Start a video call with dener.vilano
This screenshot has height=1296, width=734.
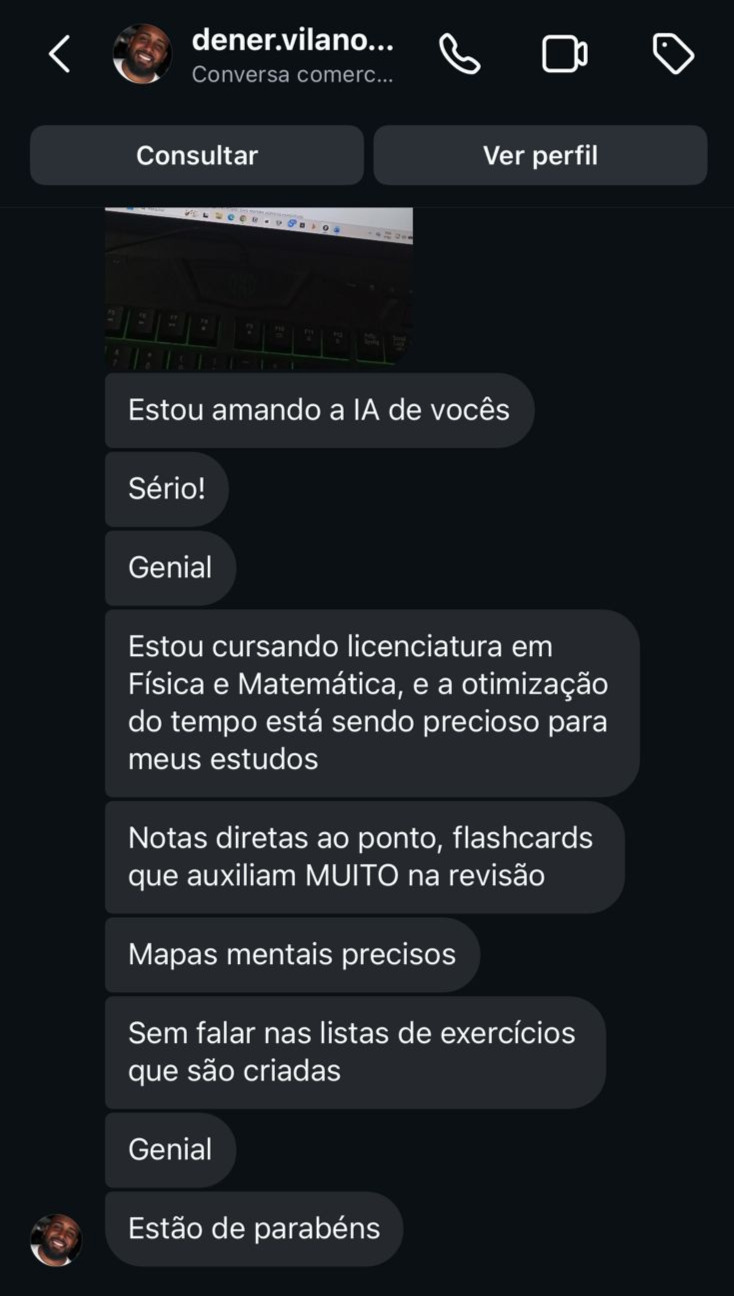click(x=564, y=54)
